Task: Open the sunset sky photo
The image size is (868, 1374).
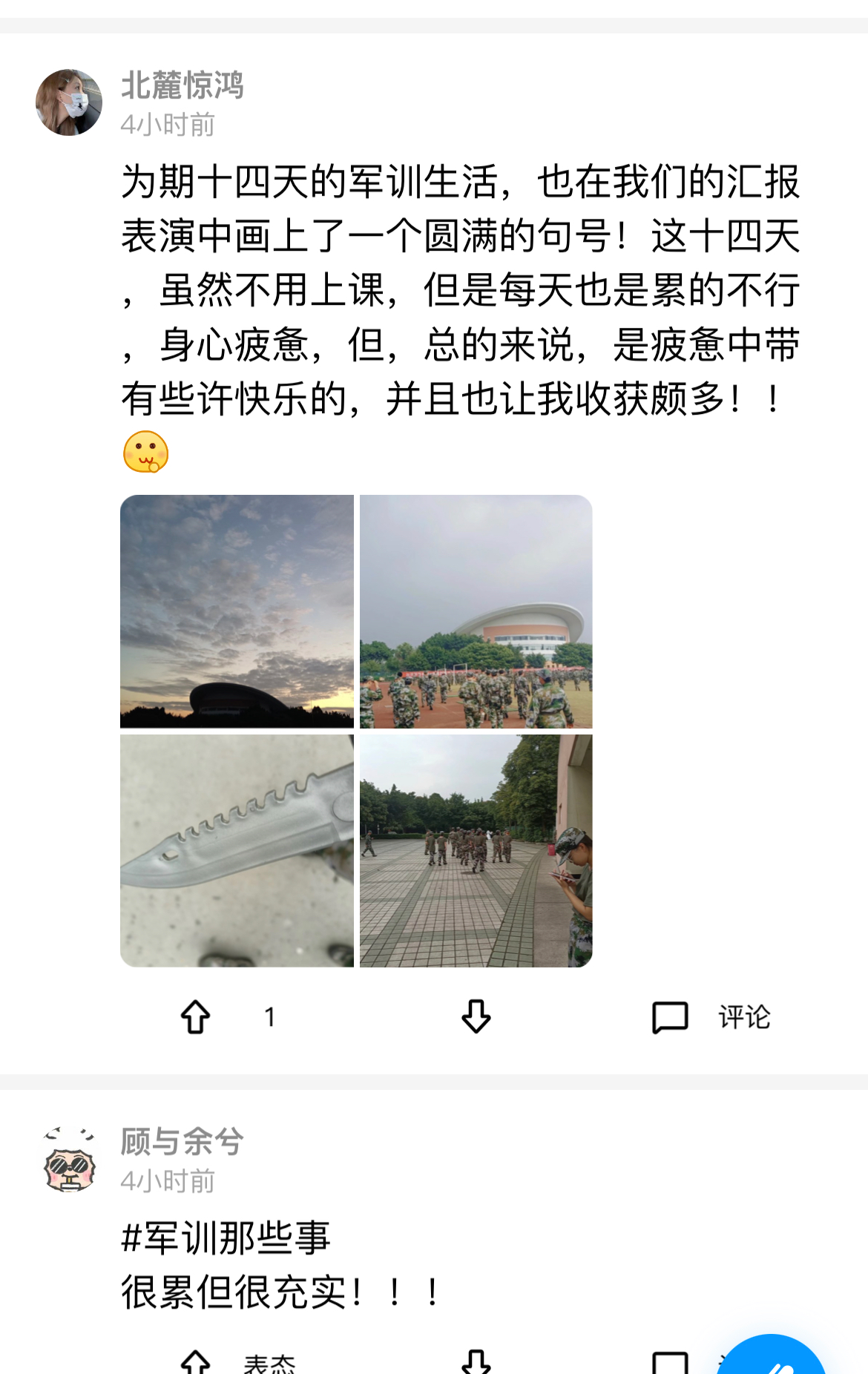Action: click(237, 611)
